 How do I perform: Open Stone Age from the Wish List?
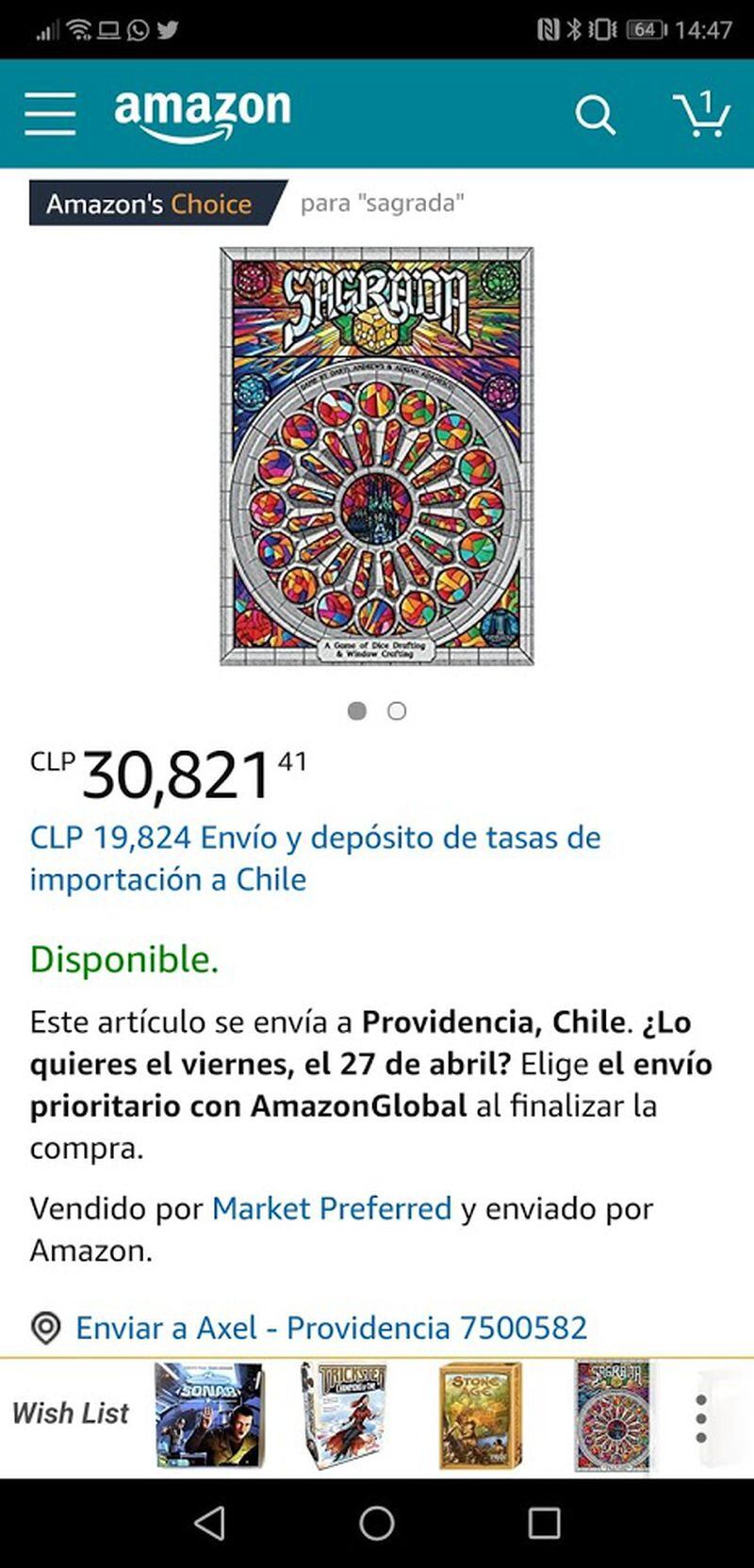pos(480,1415)
